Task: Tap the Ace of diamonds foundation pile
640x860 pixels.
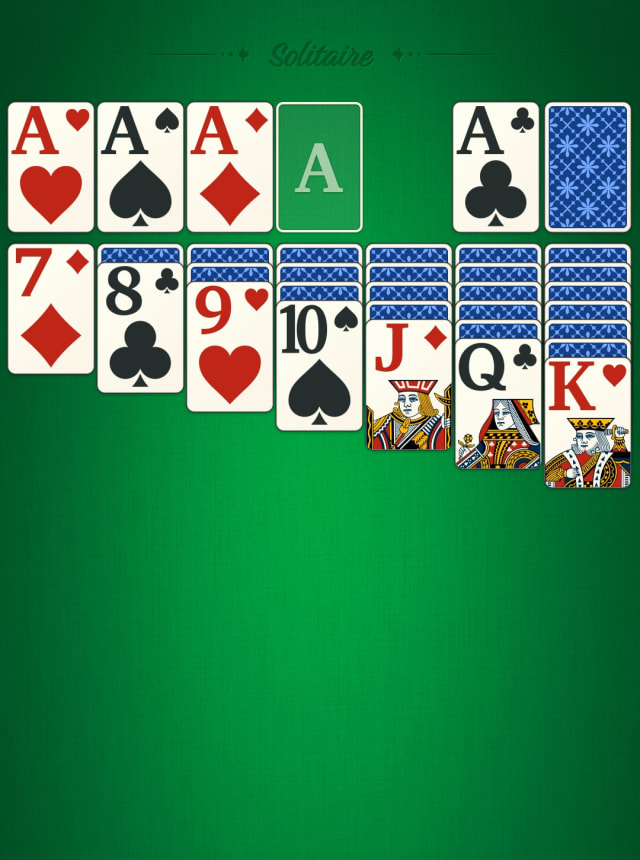Action: point(230,167)
